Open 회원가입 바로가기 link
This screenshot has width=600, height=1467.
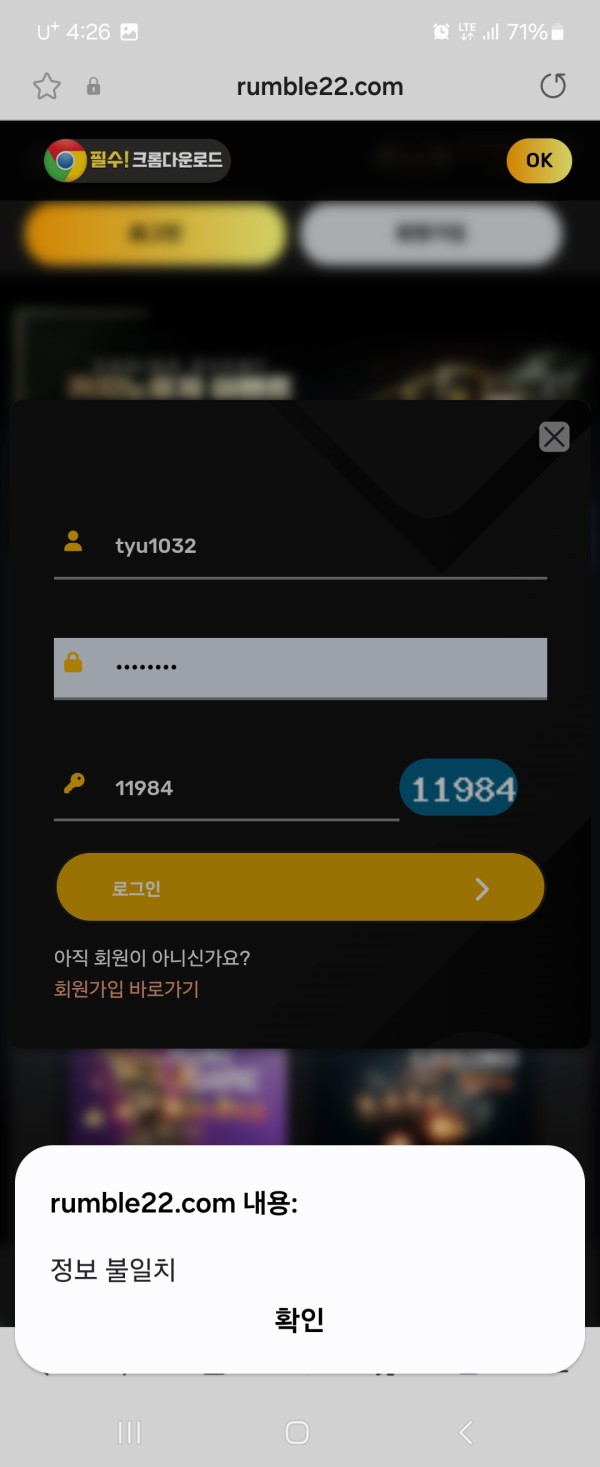coord(126,989)
